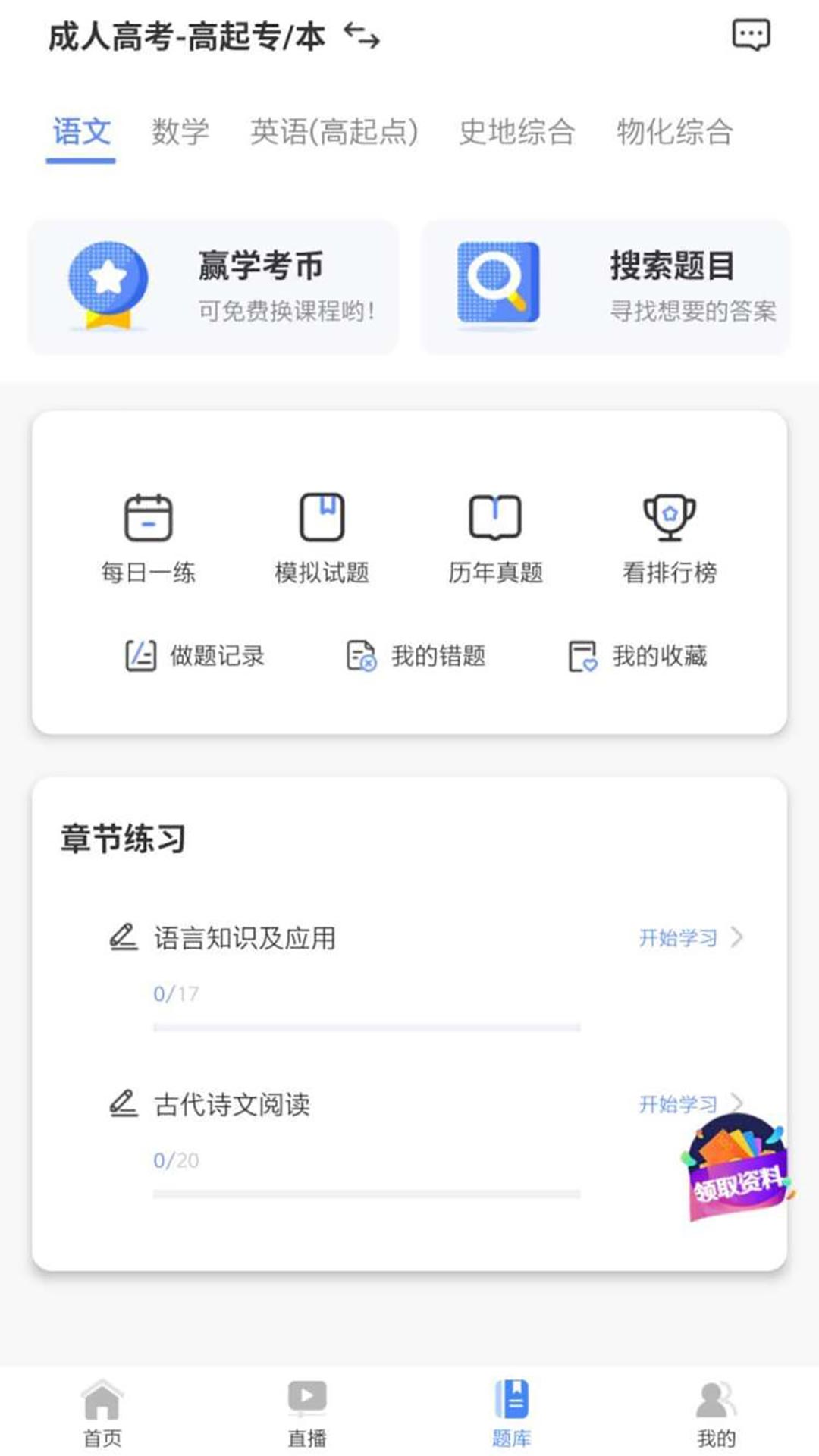
Task: Open the 我的收藏 favorites
Action: pos(639,657)
